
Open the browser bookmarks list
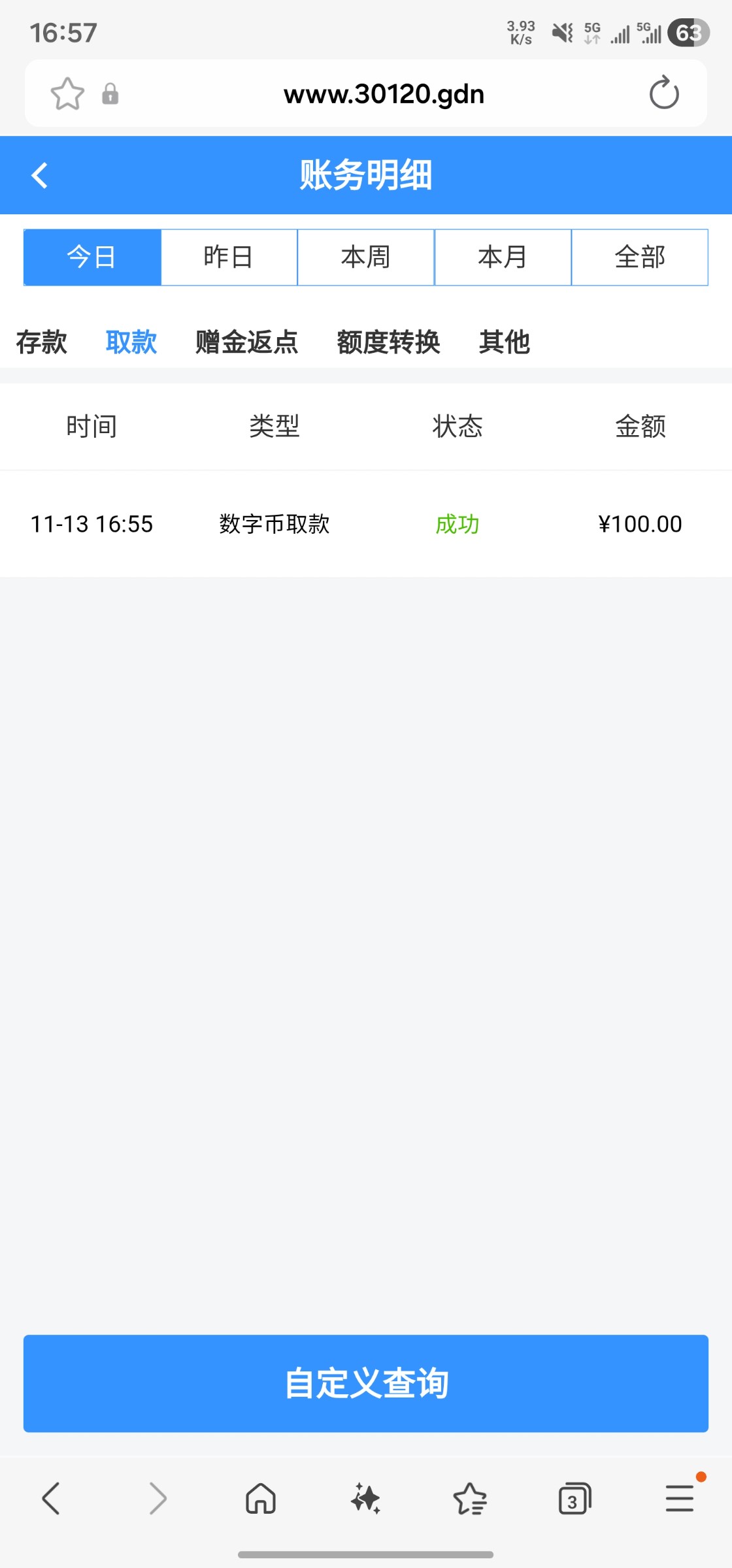[470, 1498]
